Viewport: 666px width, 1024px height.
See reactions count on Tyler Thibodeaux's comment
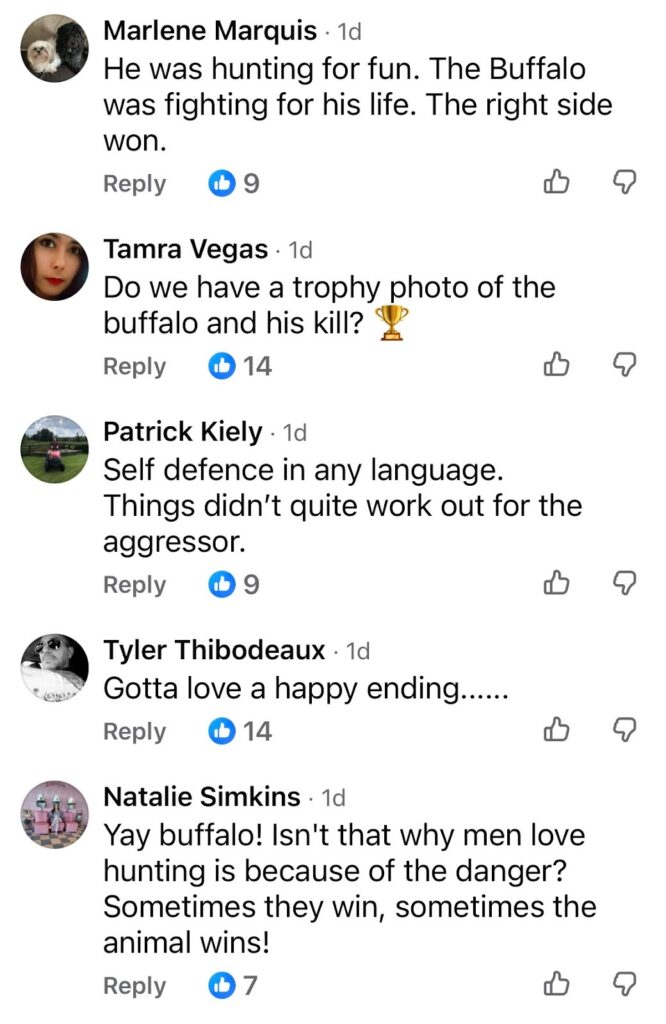click(240, 732)
